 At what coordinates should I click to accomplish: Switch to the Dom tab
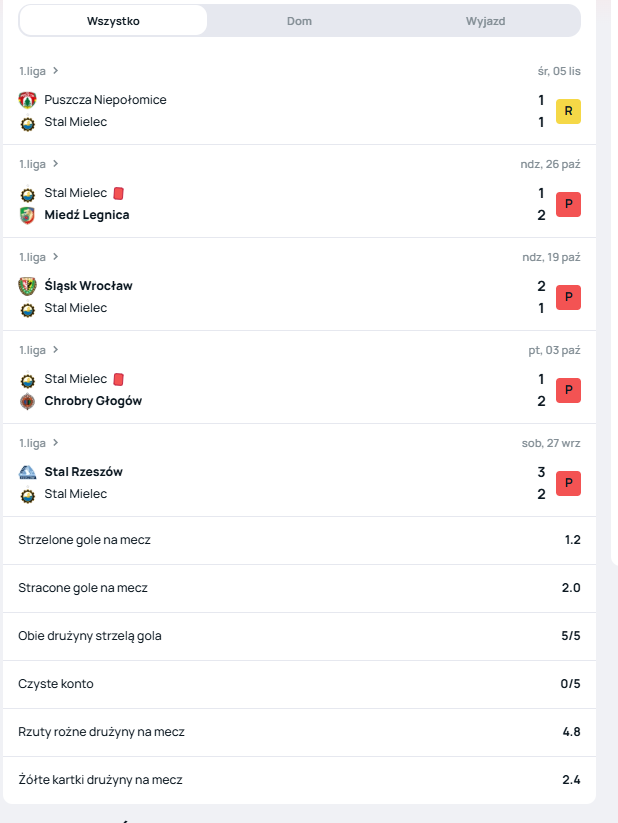pos(299,21)
